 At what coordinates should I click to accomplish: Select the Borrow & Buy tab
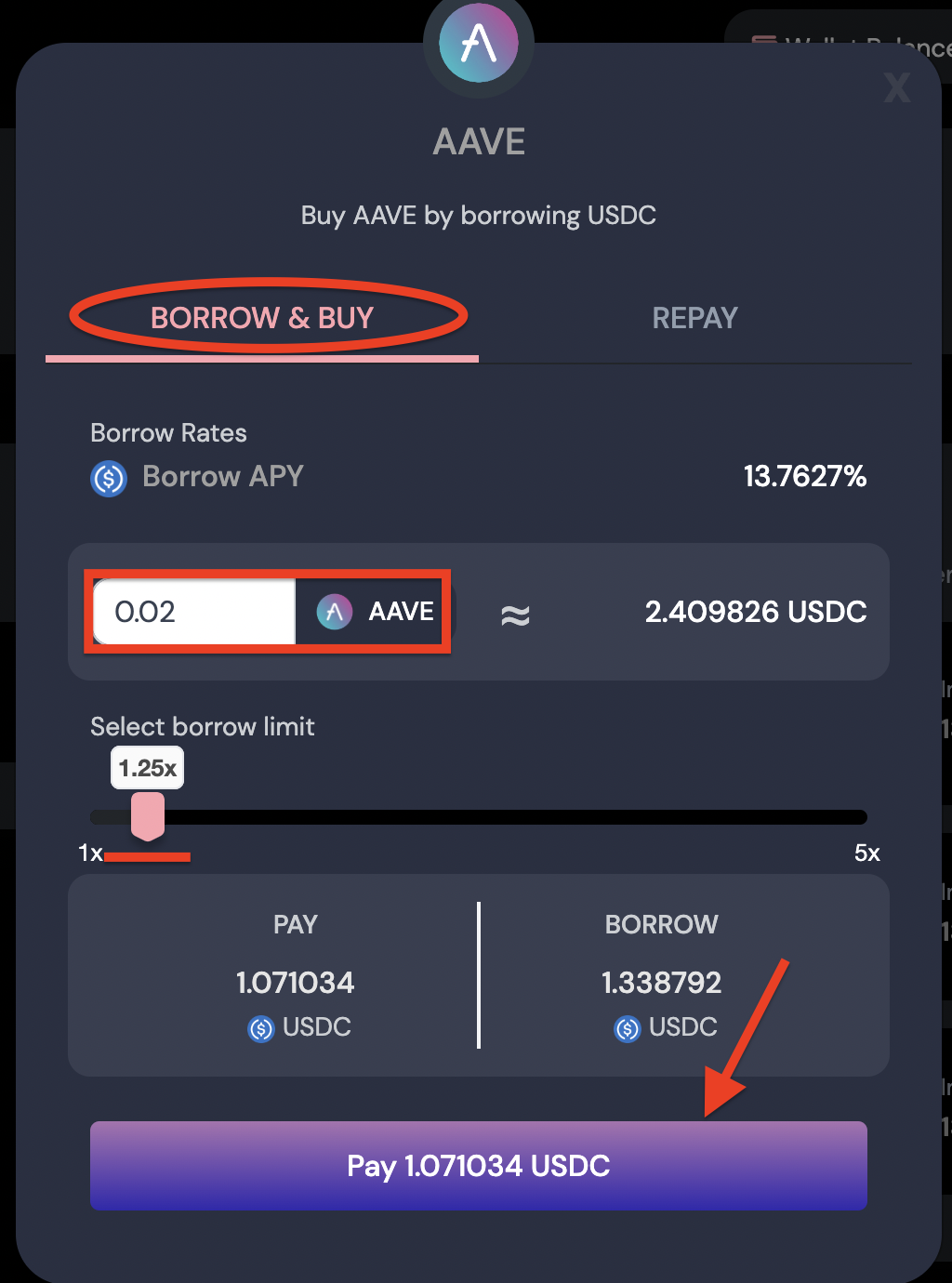262,318
